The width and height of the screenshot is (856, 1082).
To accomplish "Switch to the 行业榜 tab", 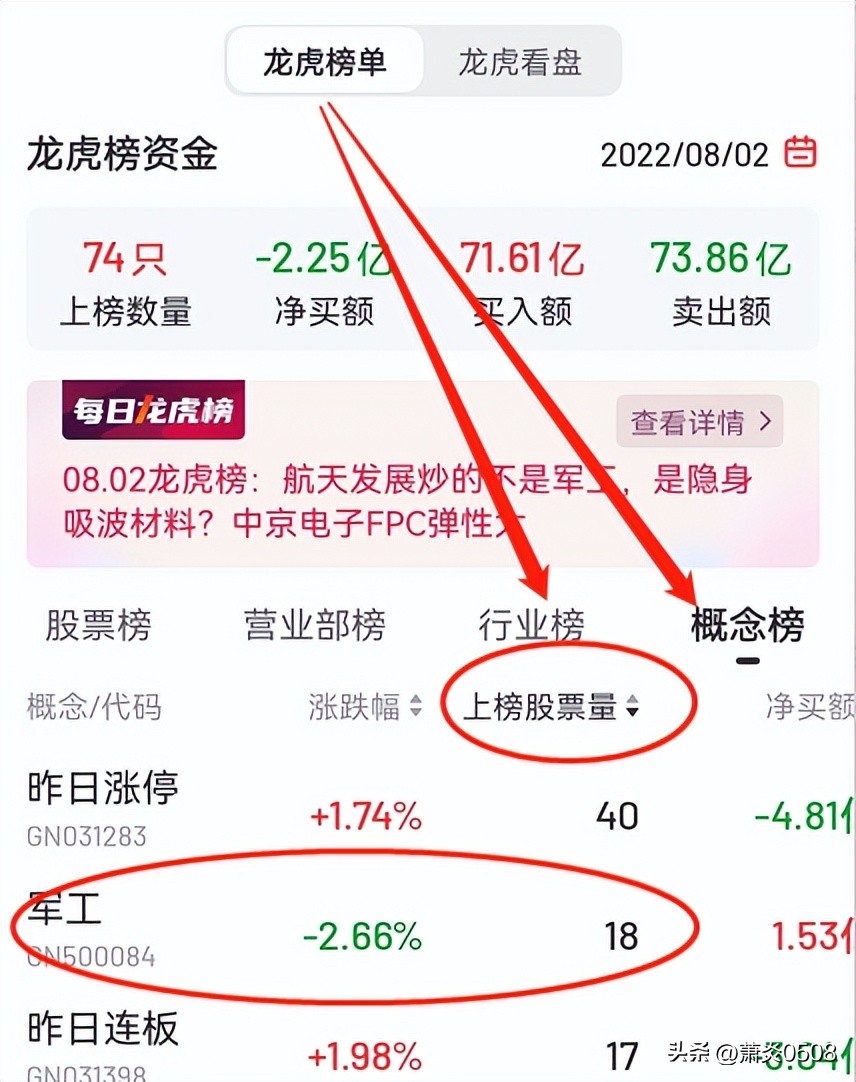I will click(532, 625).
